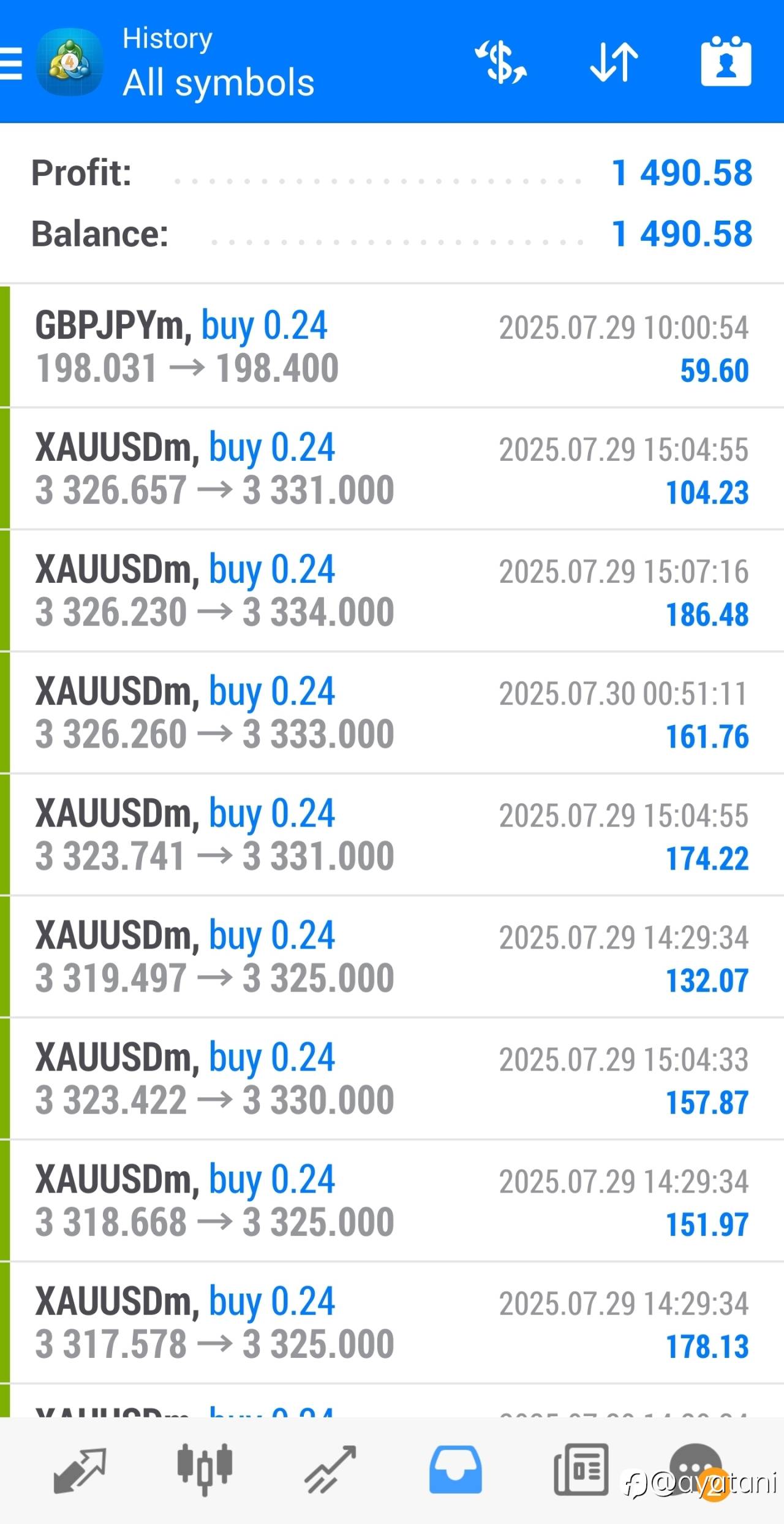Viewport: 784px width, 1524px height.
Task: Select the XAUUSDm trade with profit 161.76
Action: tap(392, 713)
